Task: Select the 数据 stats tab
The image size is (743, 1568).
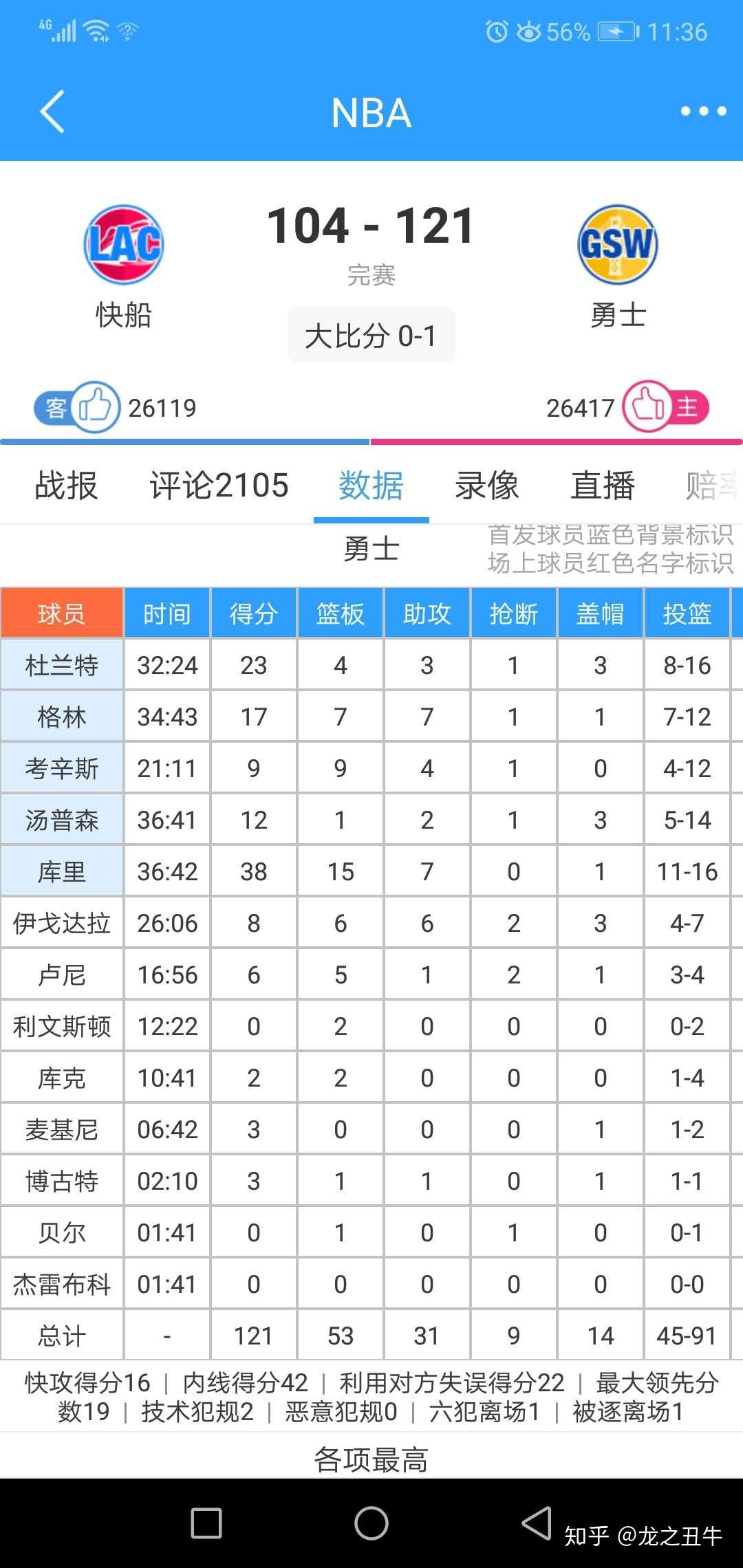Action: 371,486
